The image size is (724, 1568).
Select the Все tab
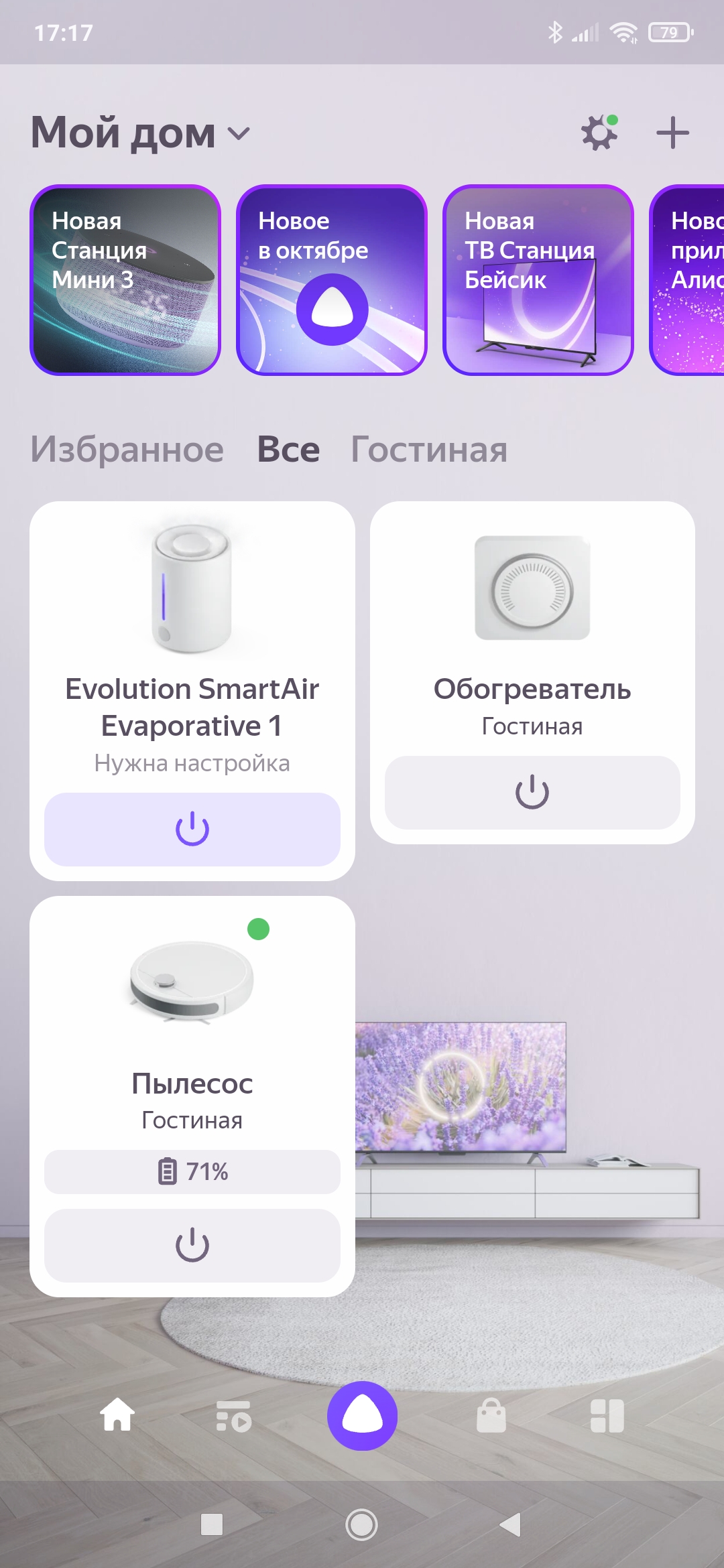[x=288, y=450]
